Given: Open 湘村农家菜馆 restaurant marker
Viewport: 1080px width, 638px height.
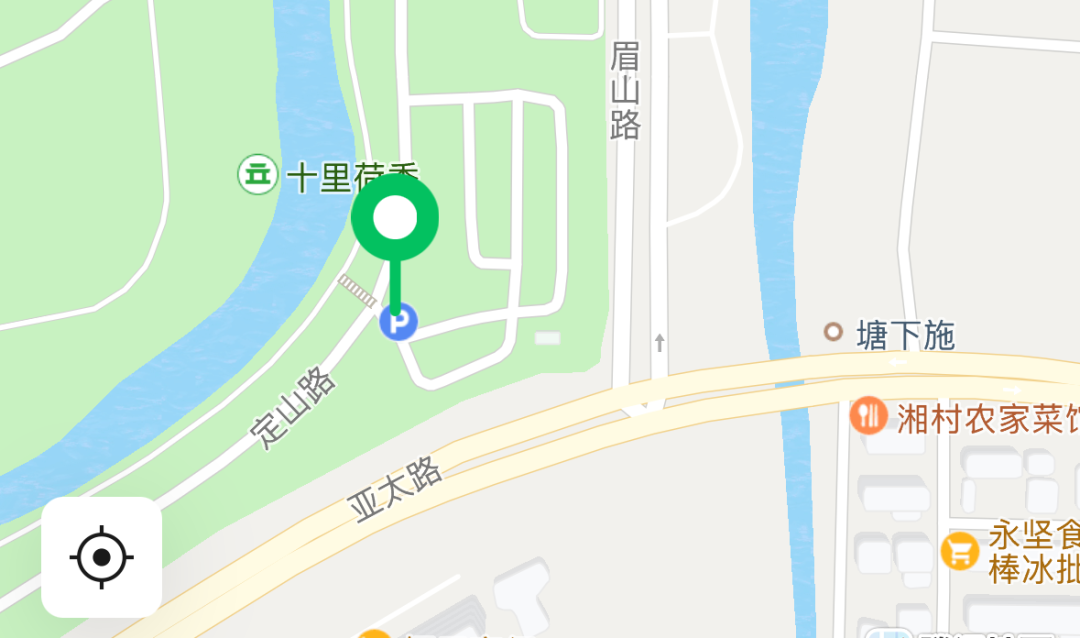Looking at the screenshot, I should 868,415.
